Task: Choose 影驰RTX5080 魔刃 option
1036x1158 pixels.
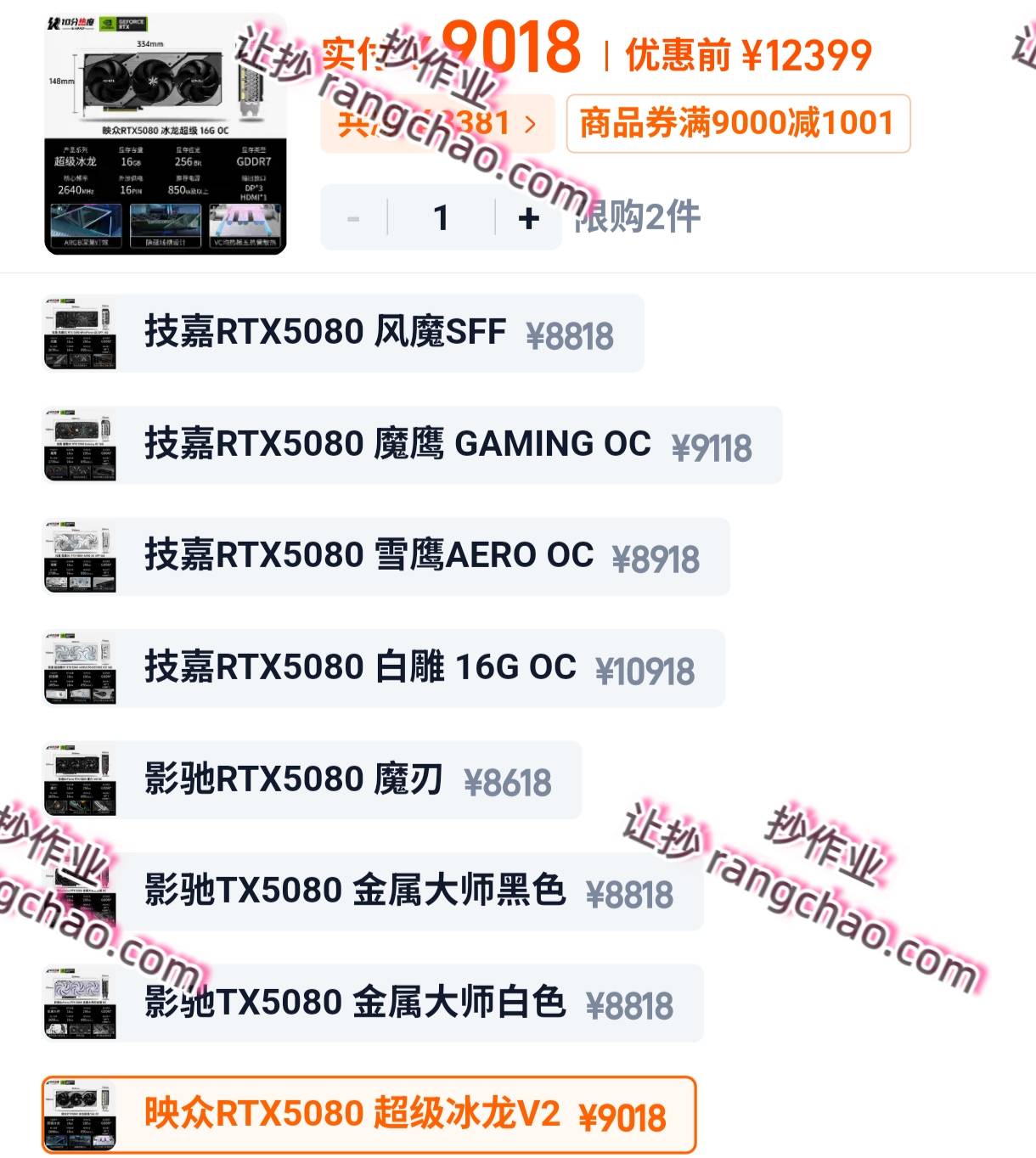Action: [x=312, y=779]
